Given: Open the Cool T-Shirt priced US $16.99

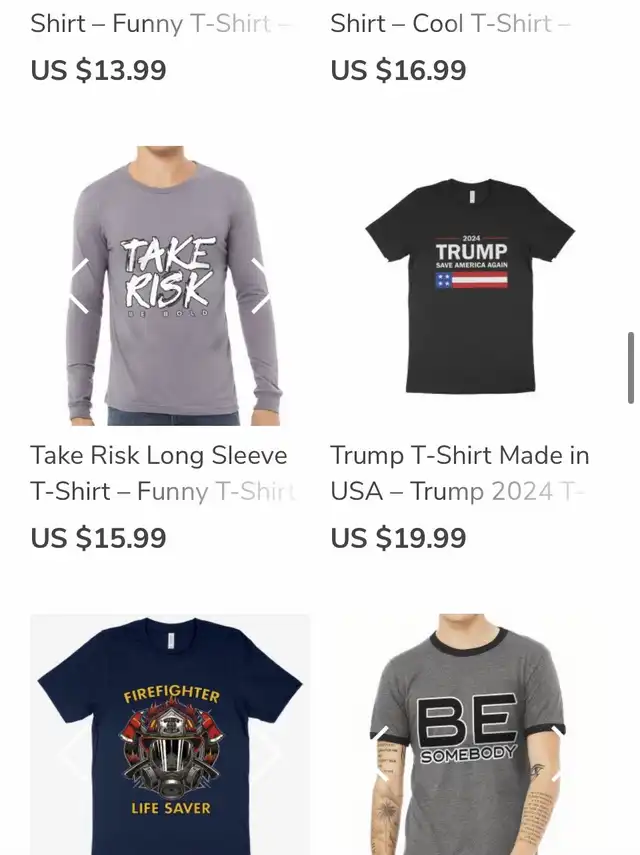Looking at the screenshot, I should pos(450,23).
